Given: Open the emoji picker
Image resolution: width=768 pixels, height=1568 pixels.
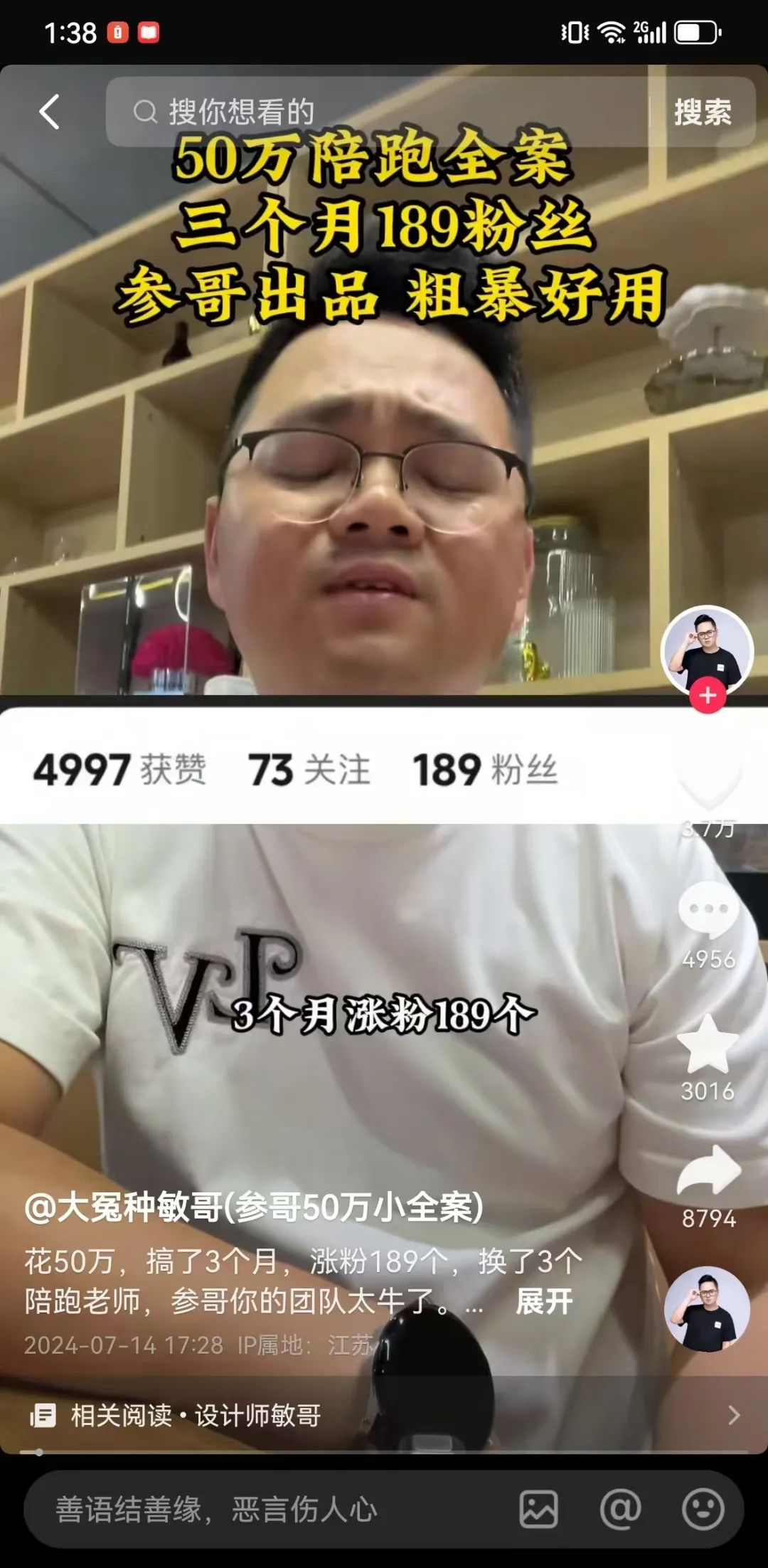Looking at the screenshot, I should pyautogui.click(x=703, y=1509).
